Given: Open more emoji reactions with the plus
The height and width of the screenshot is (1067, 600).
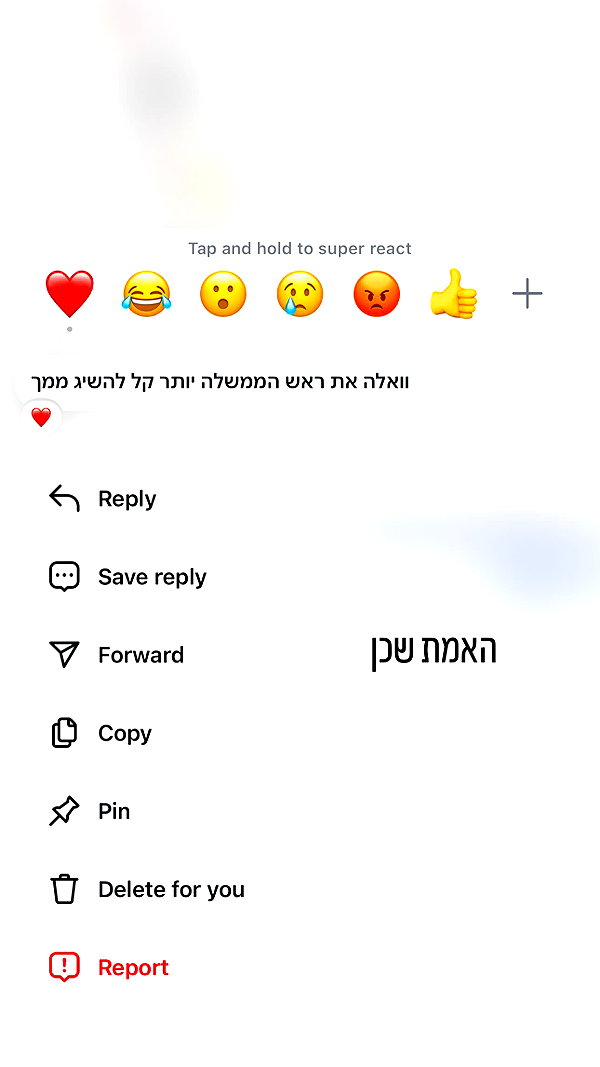Looking at the screenshot, I should click(x=527, y=294).
